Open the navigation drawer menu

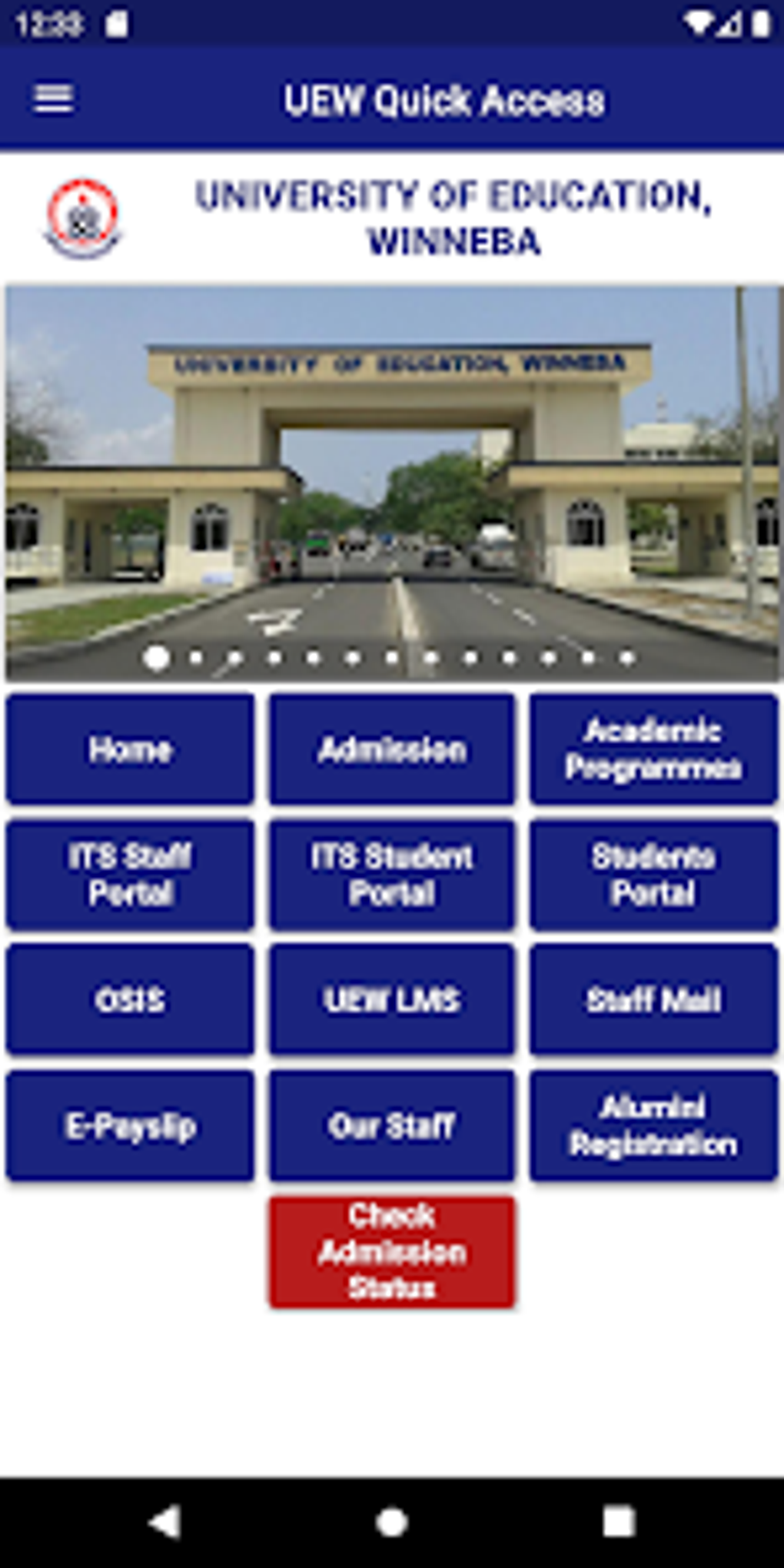click(x=53, y=99)
